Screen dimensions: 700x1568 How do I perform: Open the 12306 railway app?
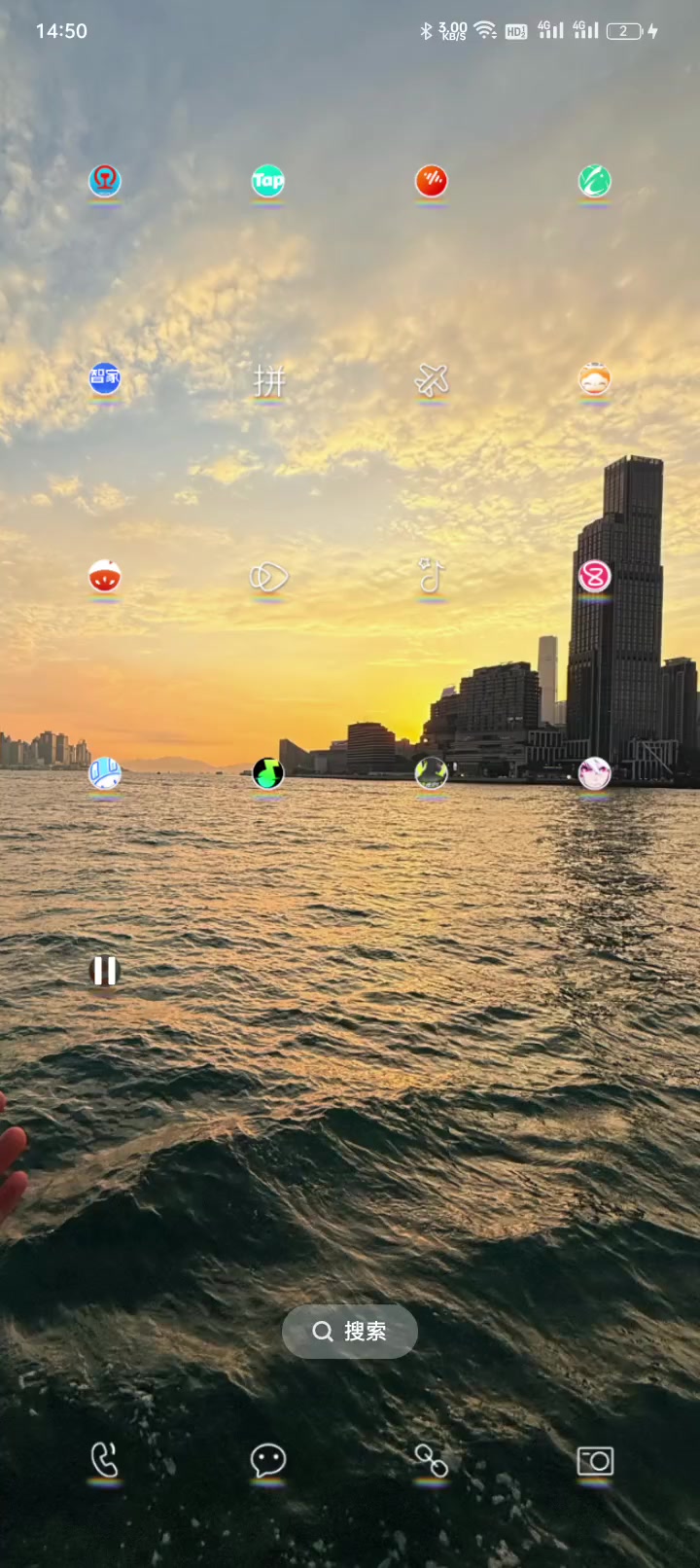pyautogui.click(x=105, y=181)
